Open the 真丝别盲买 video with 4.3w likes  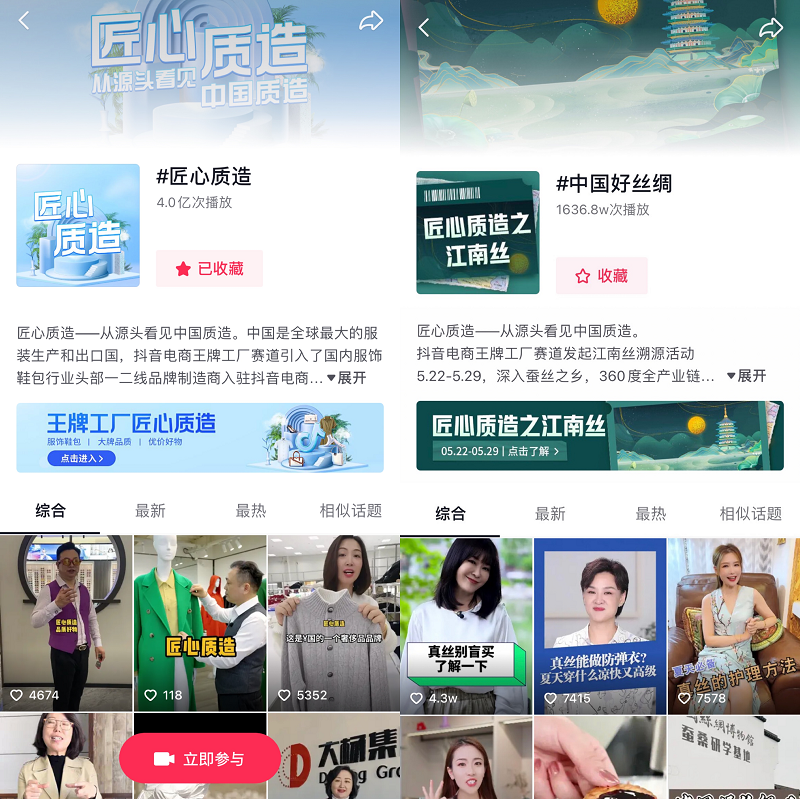coord(465,625)
